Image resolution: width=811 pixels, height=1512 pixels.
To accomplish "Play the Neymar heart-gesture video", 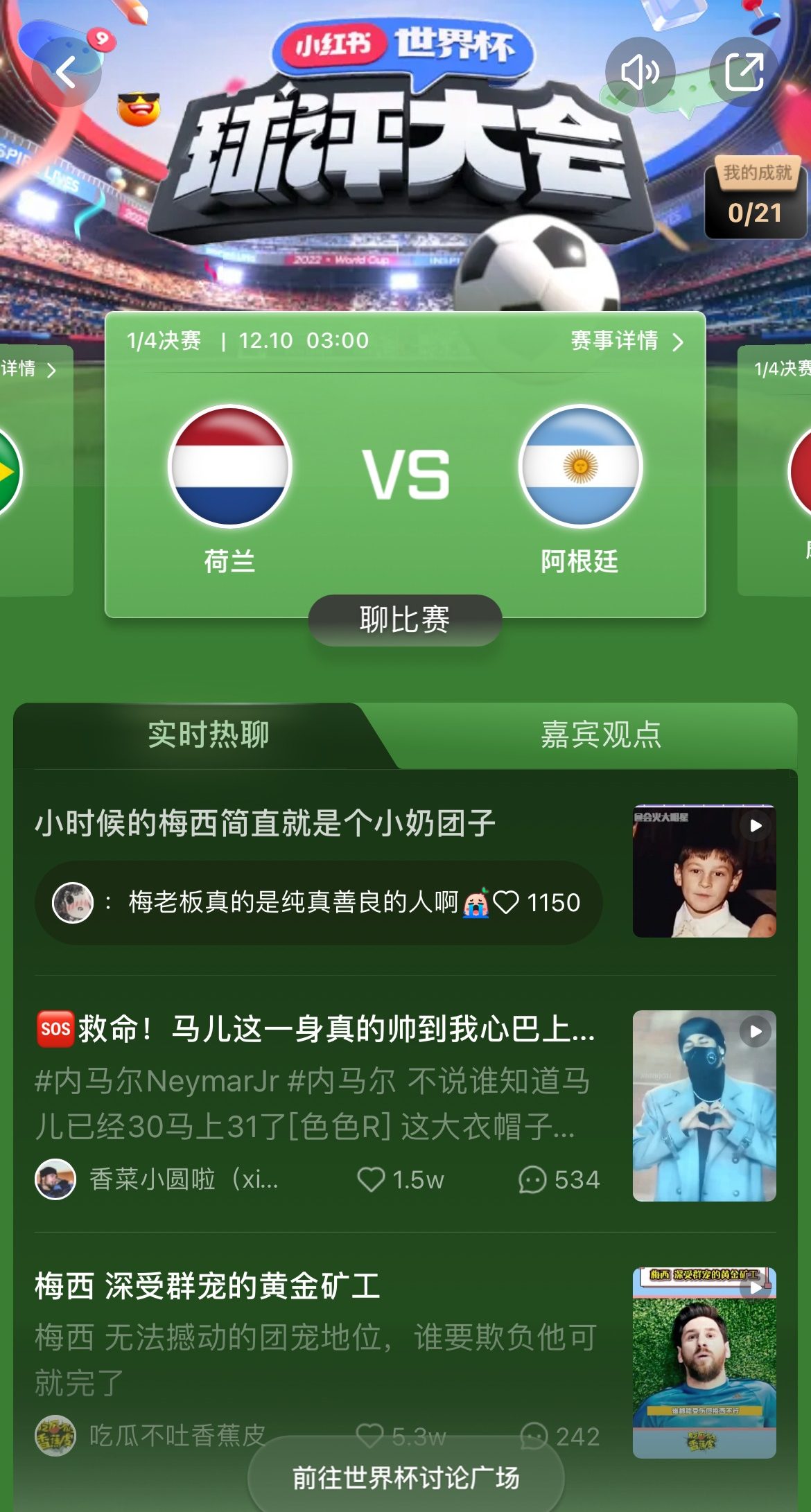I will click(x=704, y=1105).
